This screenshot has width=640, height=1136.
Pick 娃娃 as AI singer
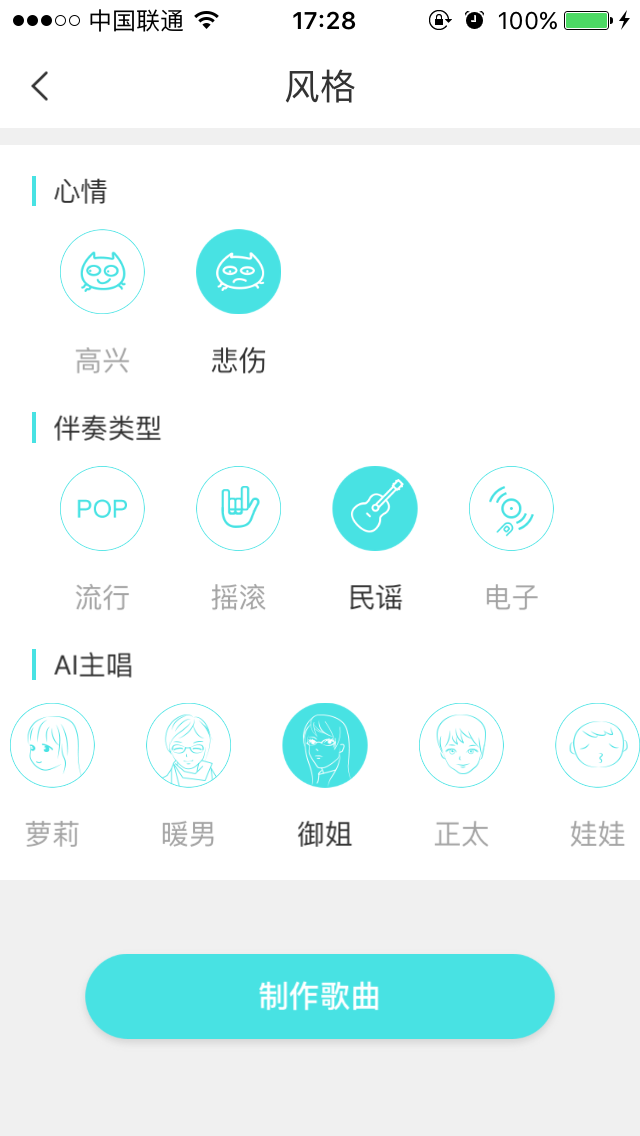pyautogui.click(x=597, y=746)
